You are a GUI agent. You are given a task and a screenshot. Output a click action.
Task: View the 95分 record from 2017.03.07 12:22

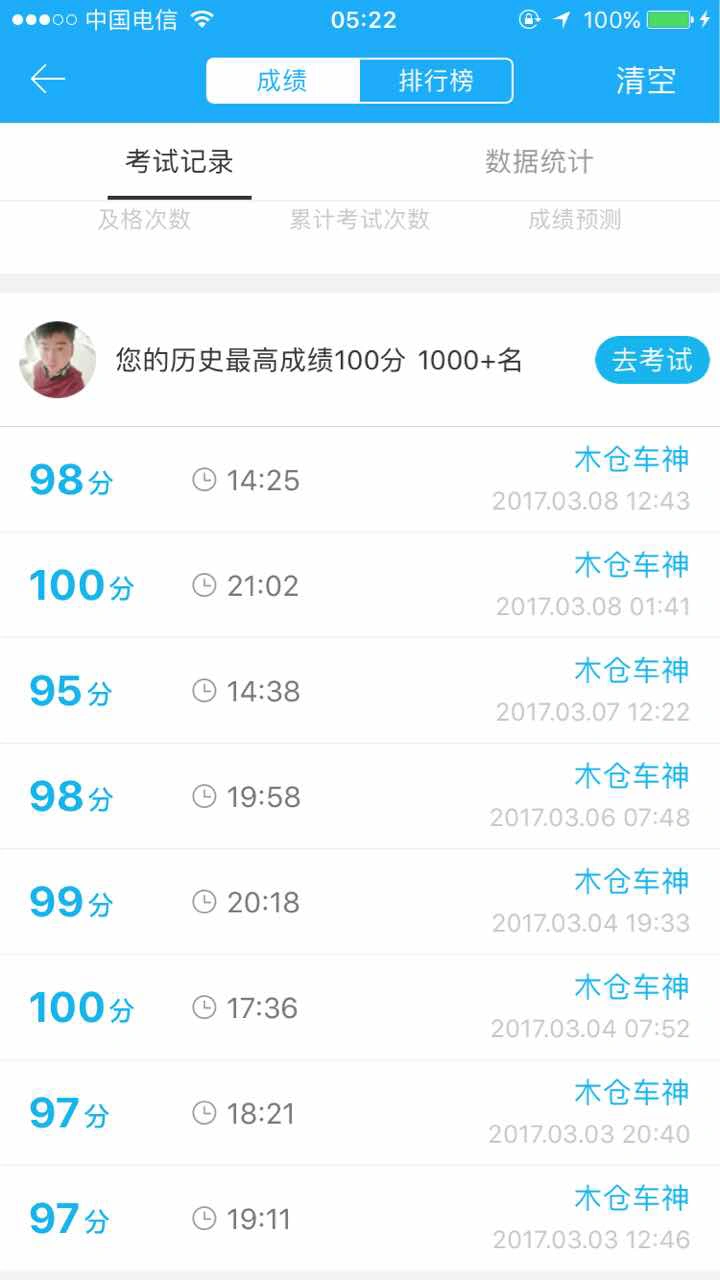pyautogui.click(x=360, y=691)
